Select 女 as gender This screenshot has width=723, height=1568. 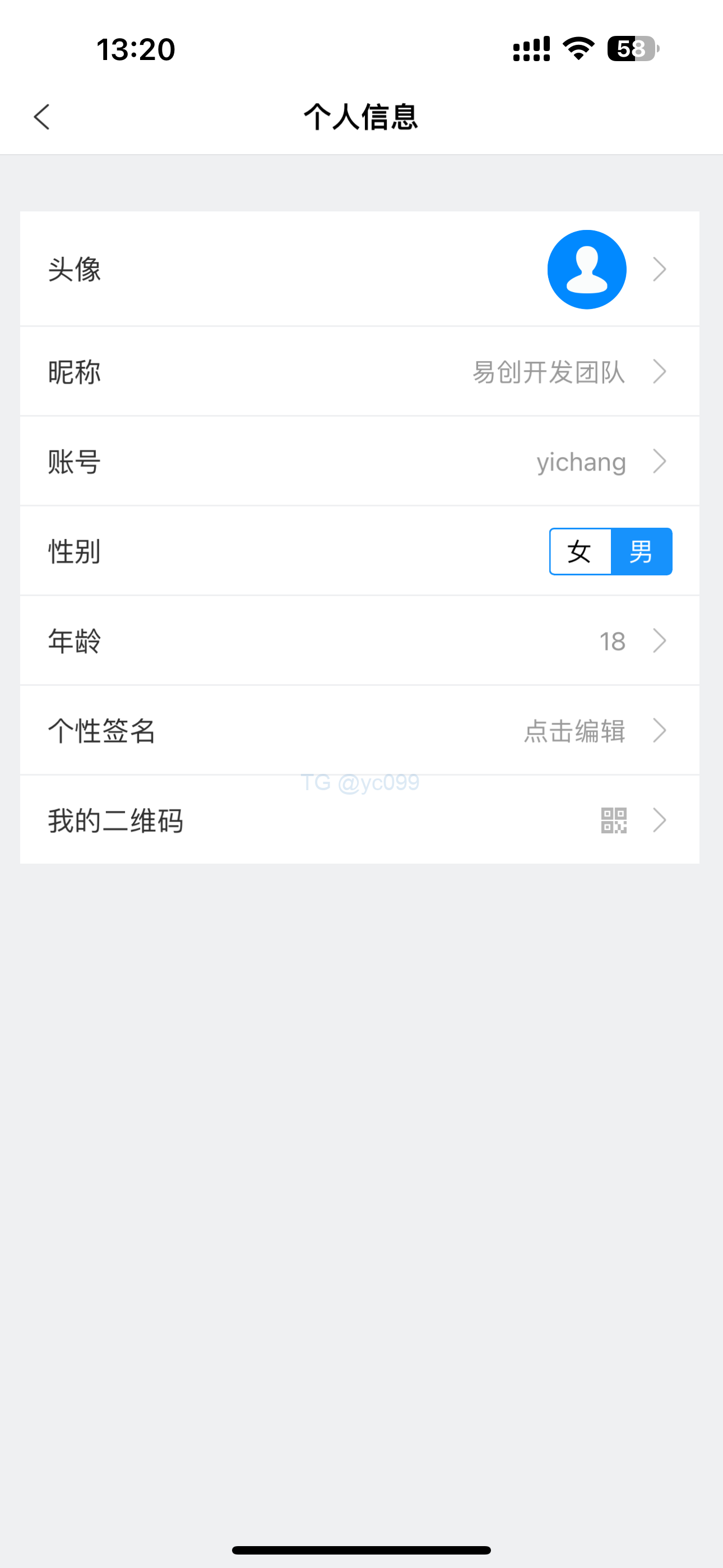(580, 552)
